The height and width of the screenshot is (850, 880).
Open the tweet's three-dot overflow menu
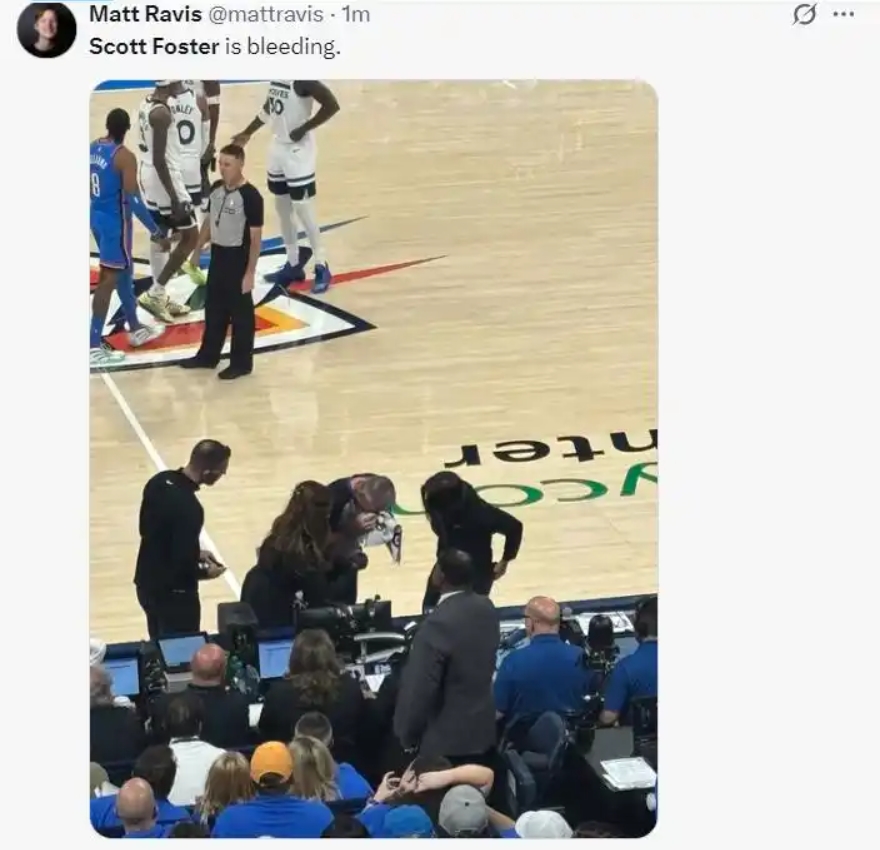pyautogui.click(x=844, y=14)
